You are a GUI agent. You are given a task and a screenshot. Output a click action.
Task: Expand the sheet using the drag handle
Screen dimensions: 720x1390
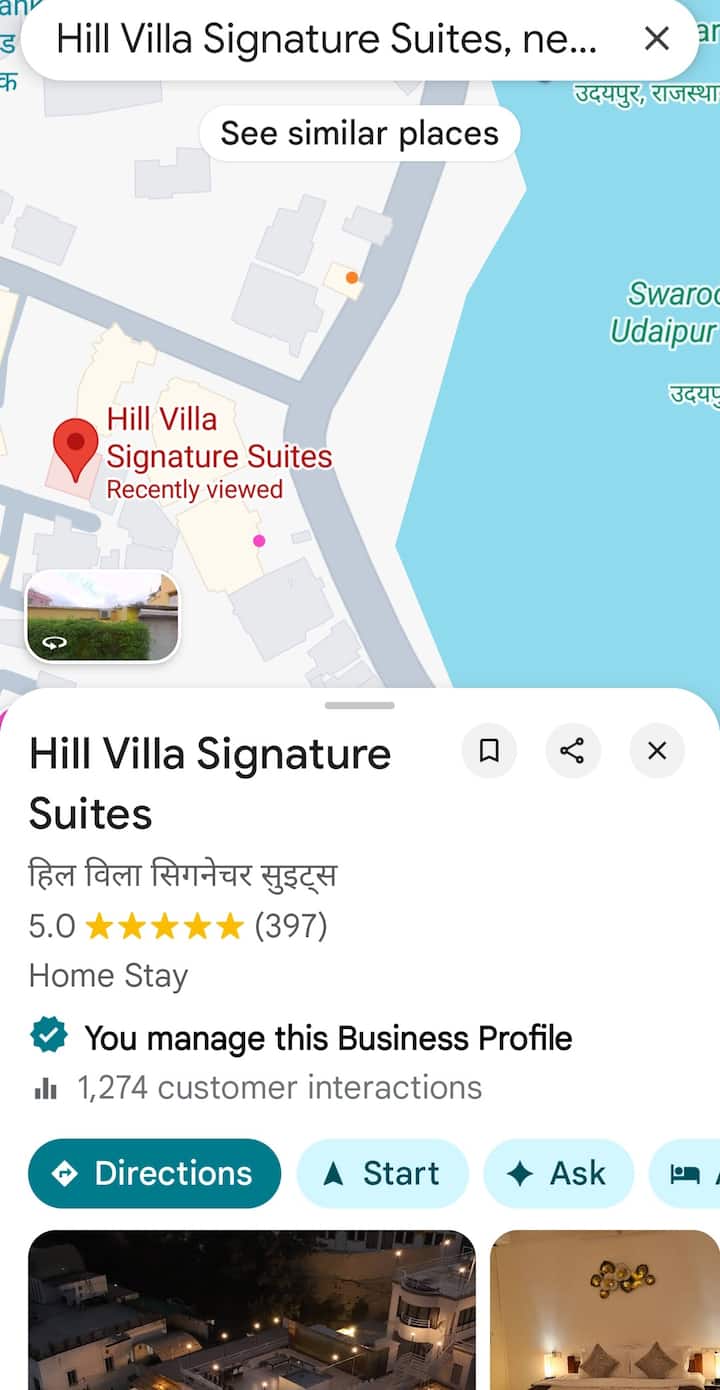360,705
